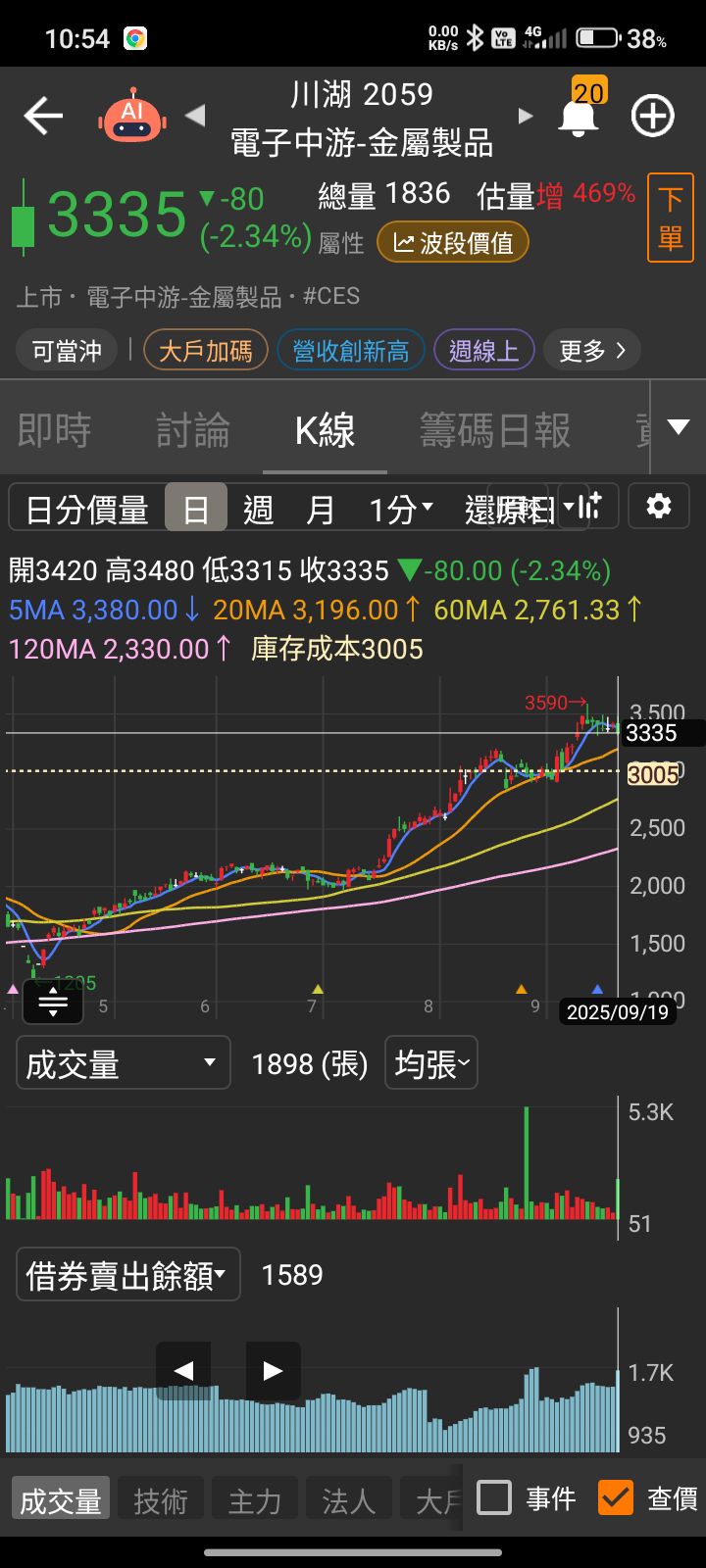This screenshot has width=706, height=1568.
Task: Move chart cursor right with play arrow
Action: 273,1371
